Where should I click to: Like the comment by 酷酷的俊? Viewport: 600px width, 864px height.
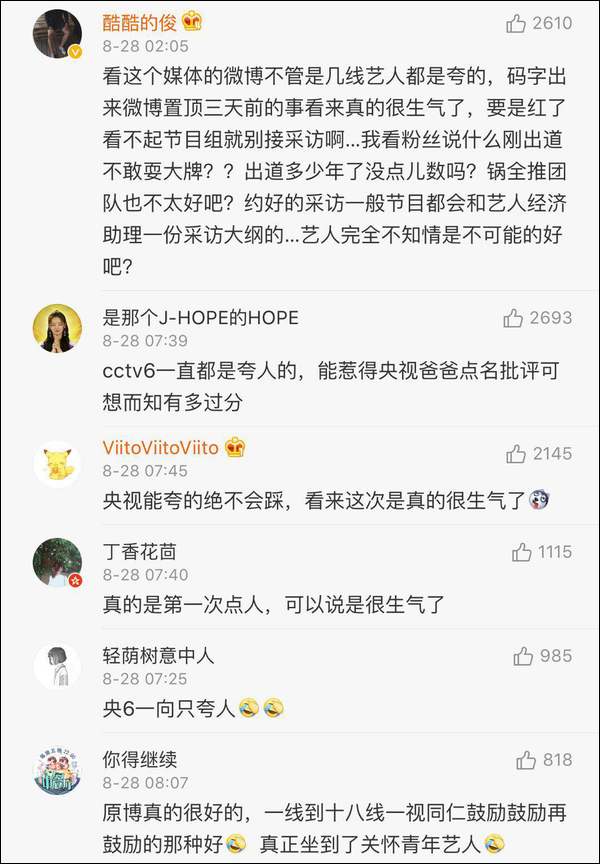click(518, 22)
